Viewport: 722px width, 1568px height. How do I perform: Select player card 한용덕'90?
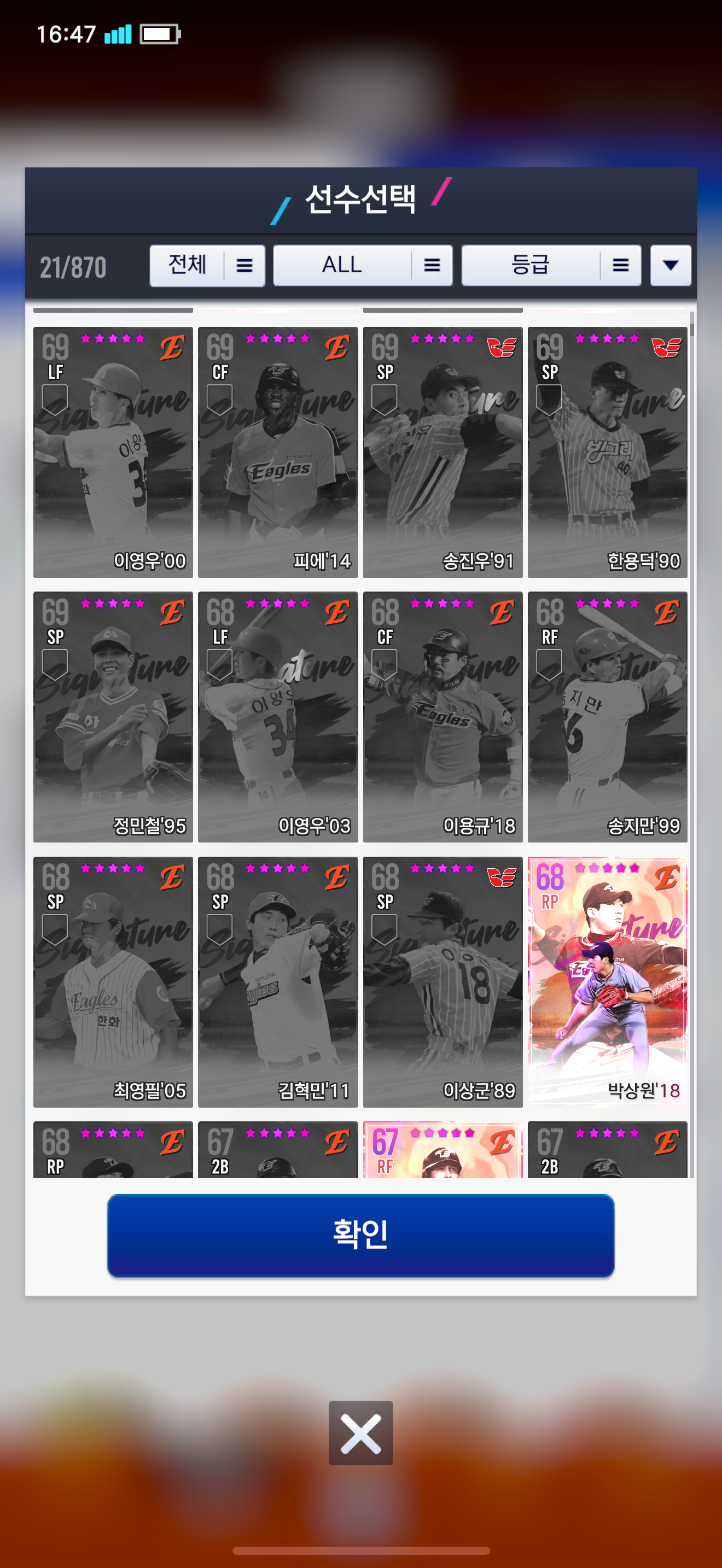(607, 452)
